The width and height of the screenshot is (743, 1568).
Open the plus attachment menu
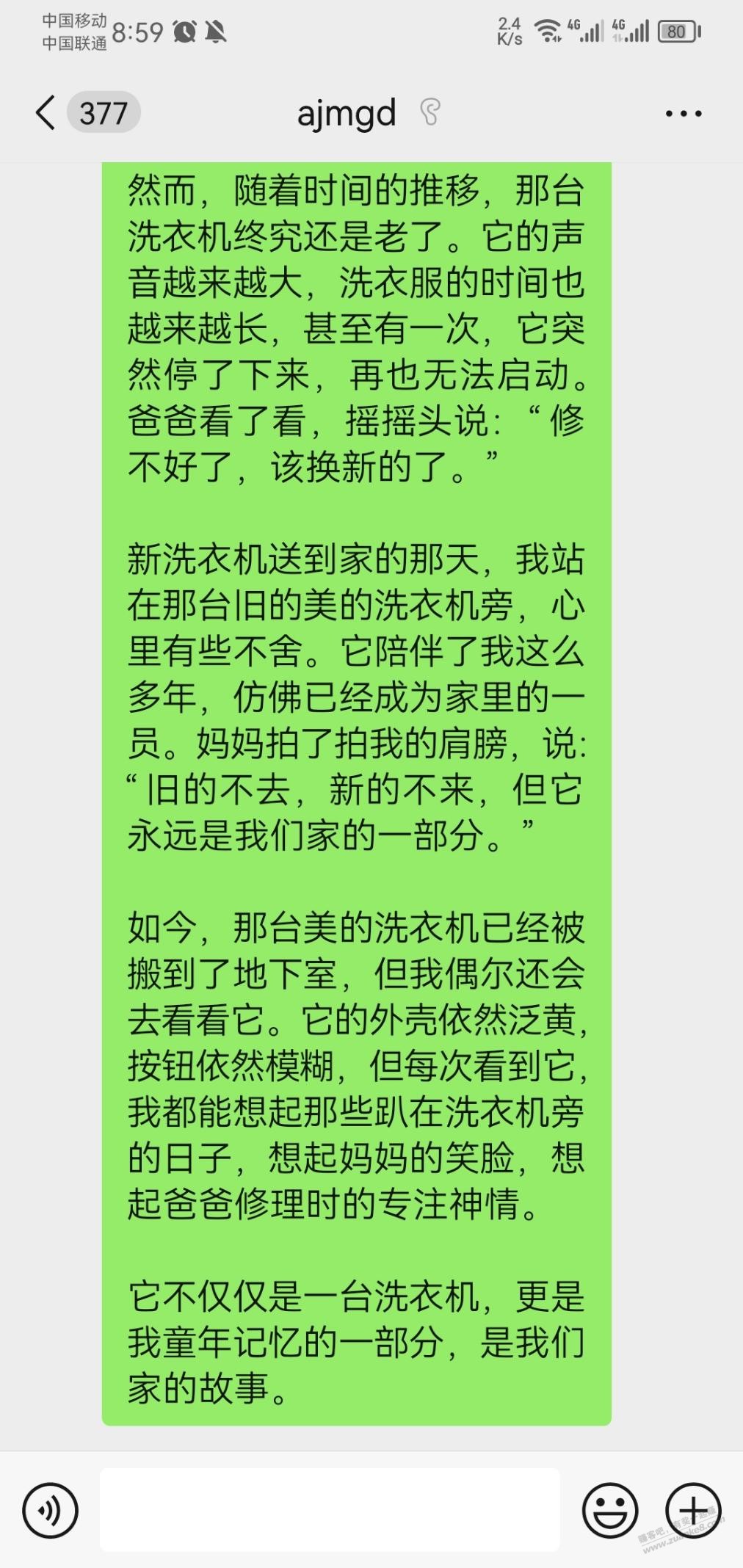[x=692, y=1510]
